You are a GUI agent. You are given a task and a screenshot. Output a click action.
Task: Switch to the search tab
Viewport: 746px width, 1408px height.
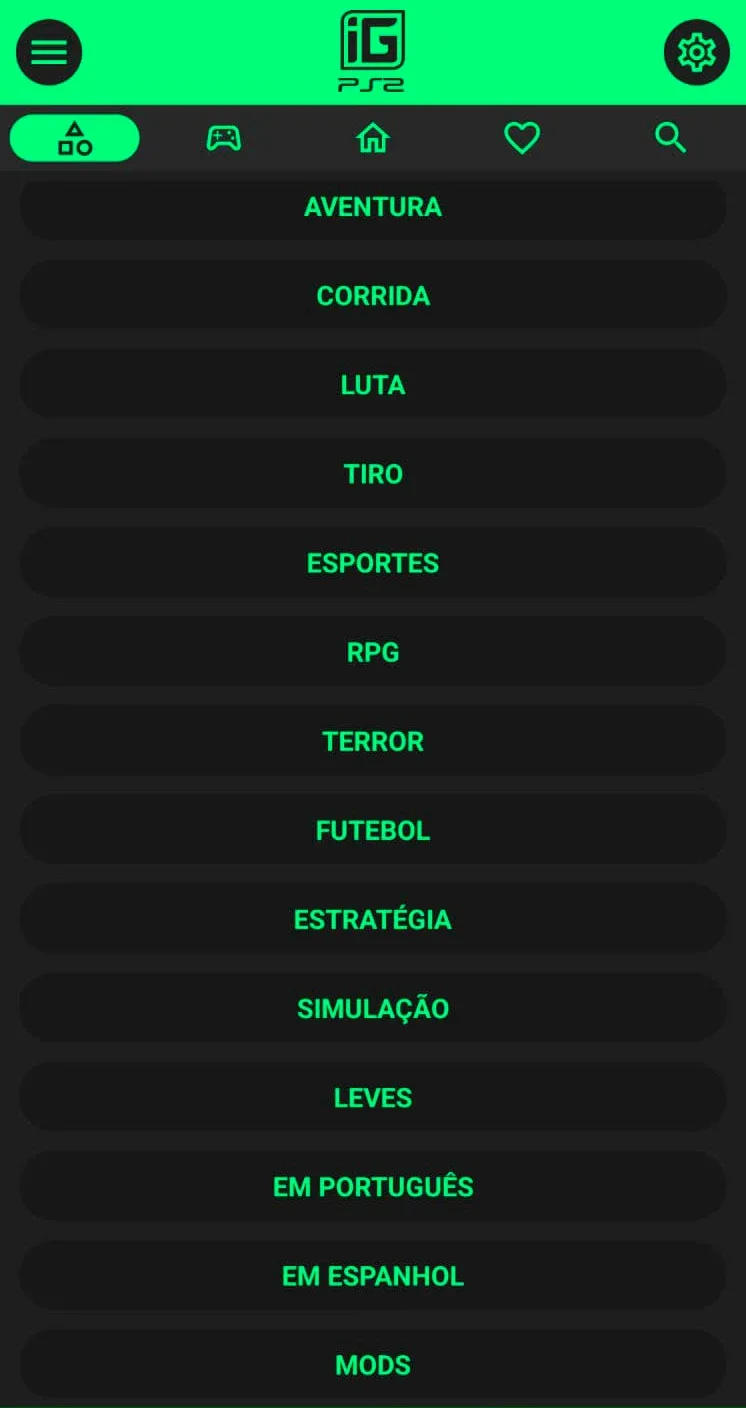coord(670,138)
